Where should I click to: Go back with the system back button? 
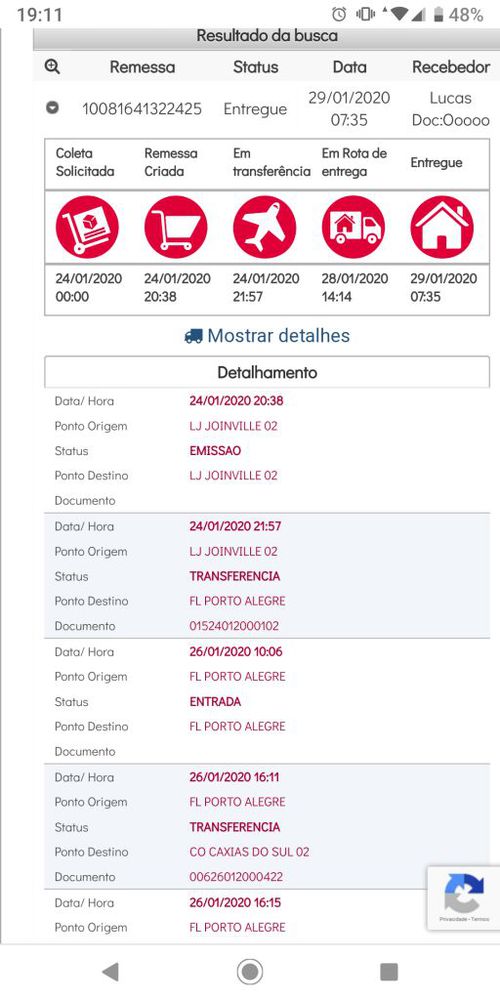pos(110,972)
